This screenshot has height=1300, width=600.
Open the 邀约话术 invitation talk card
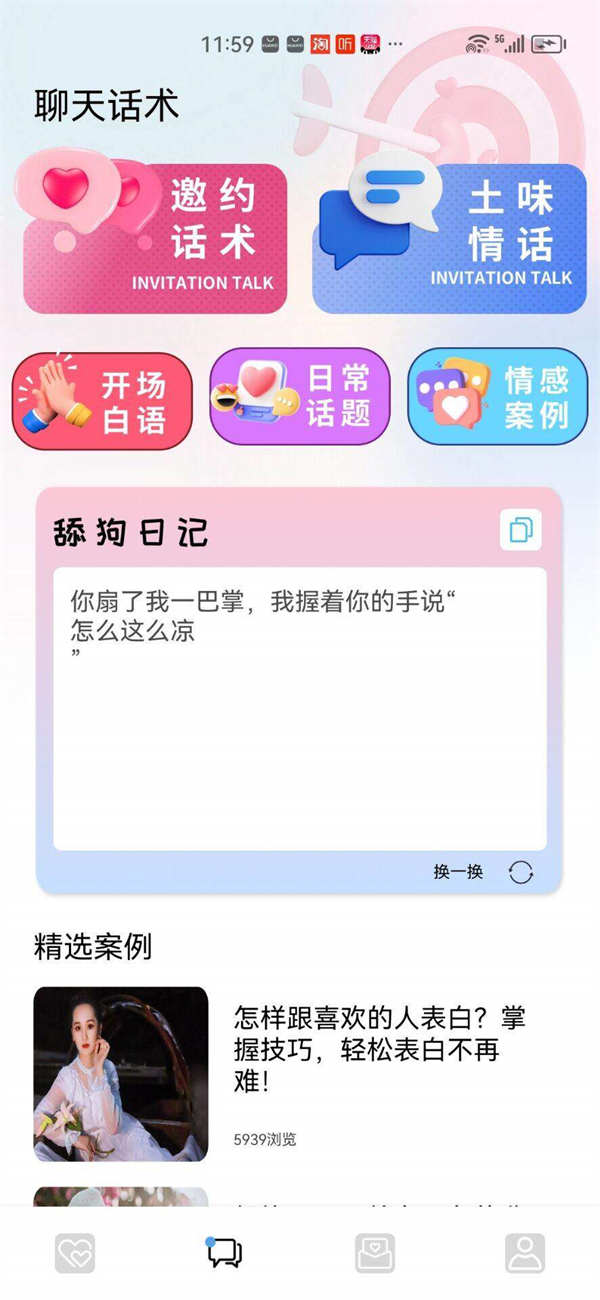coord(155,238)
